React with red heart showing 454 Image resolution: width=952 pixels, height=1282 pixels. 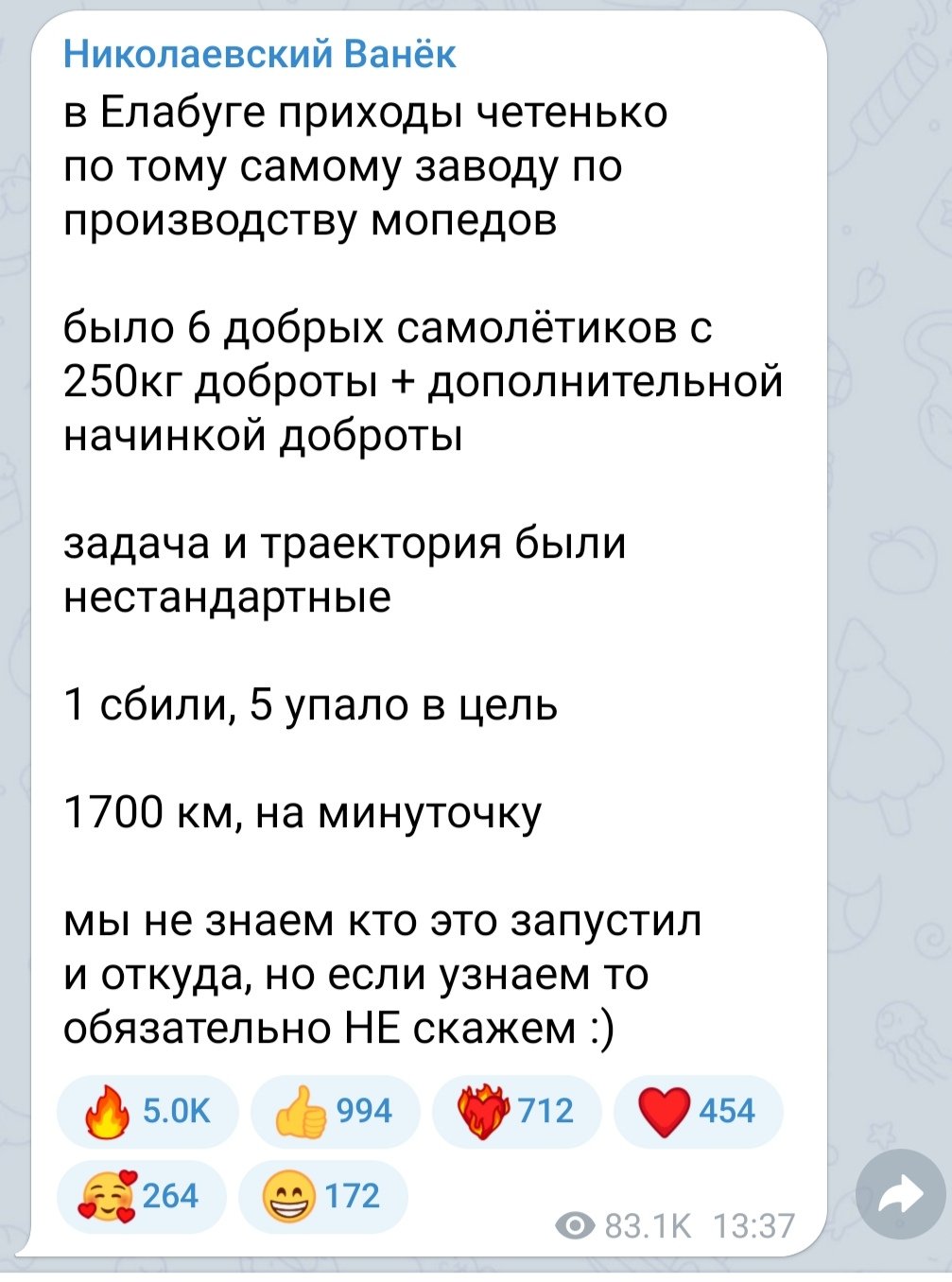click(x=698, y=1111)
